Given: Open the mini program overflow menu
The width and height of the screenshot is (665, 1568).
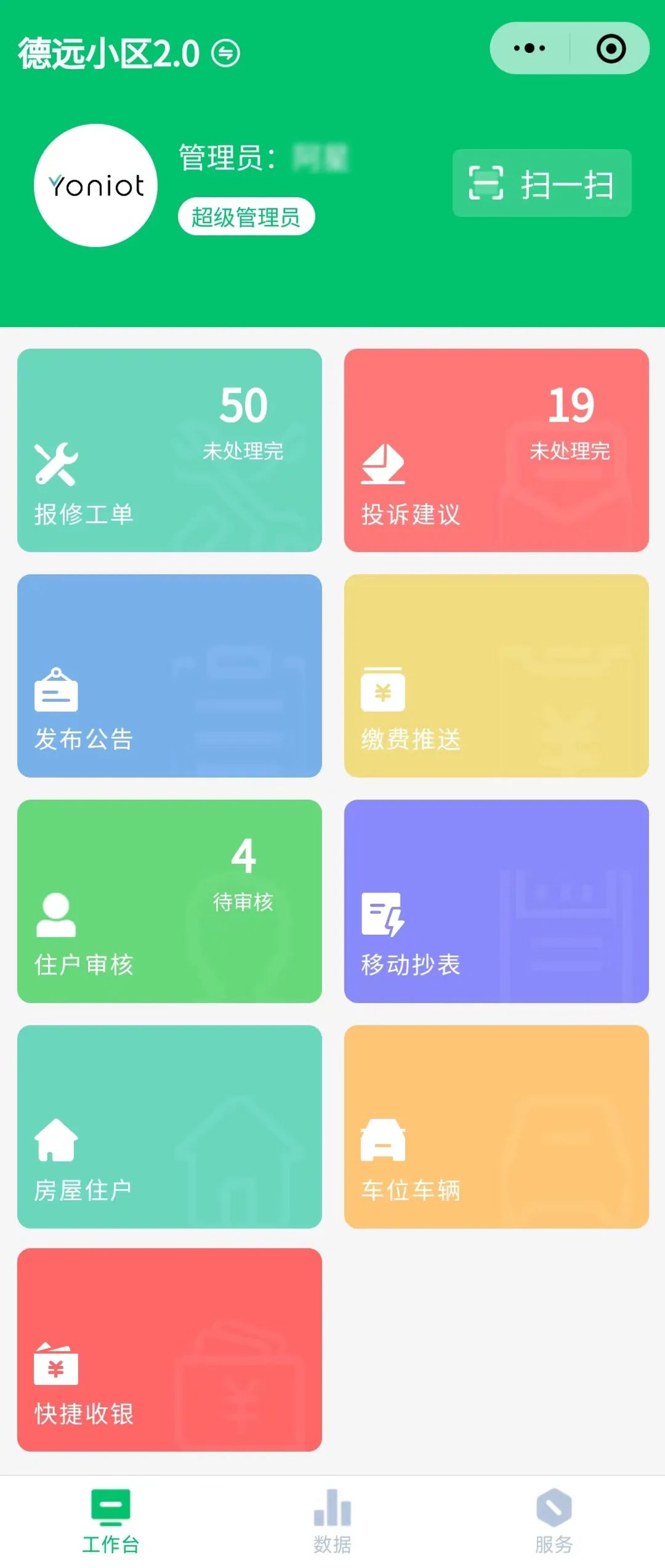Looking at the screenshot, I should pos(530,48).
